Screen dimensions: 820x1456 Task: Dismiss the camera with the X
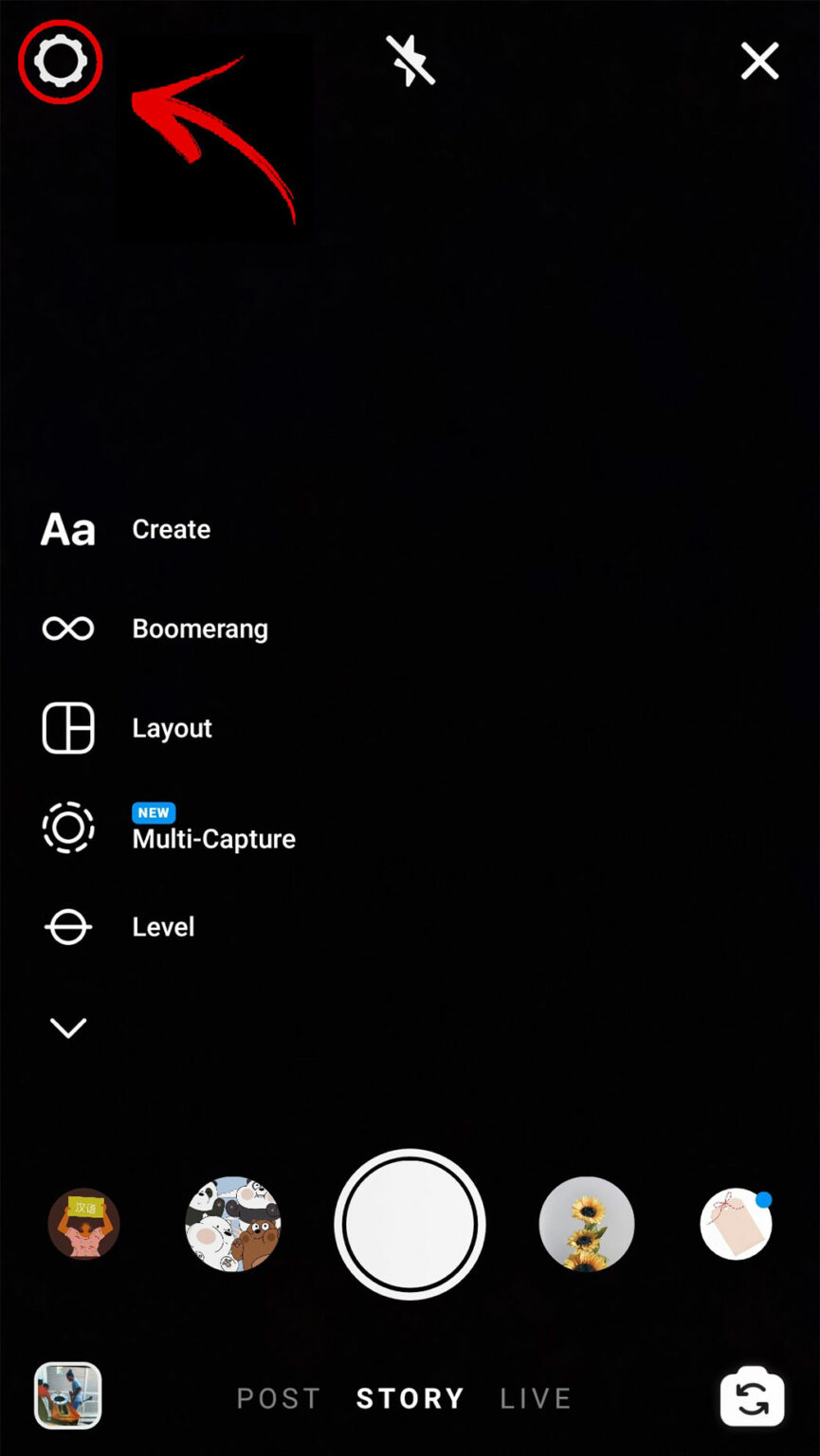pyautogui.click(x=760, y=61)
